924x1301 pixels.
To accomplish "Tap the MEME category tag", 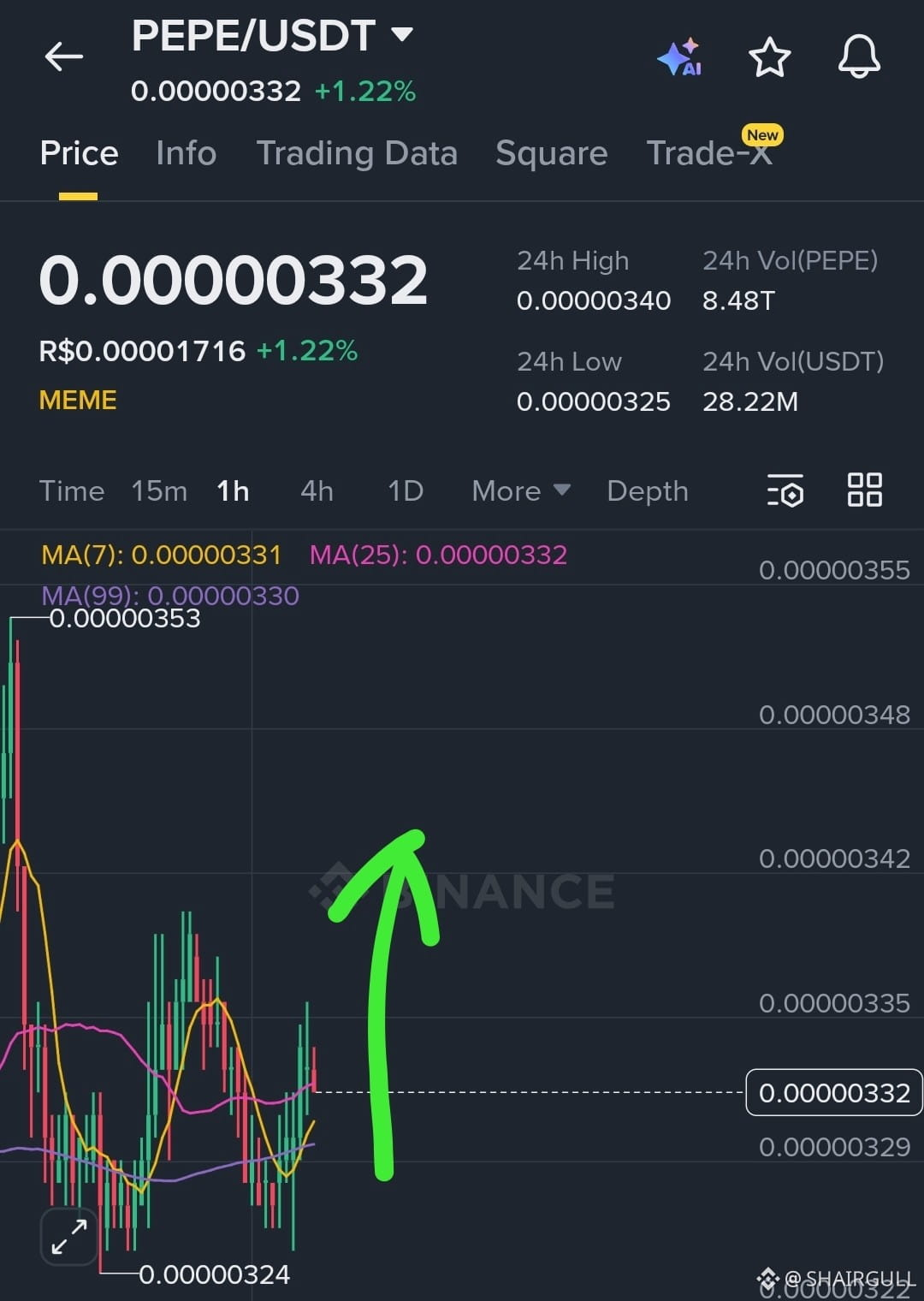I will 78,400.
